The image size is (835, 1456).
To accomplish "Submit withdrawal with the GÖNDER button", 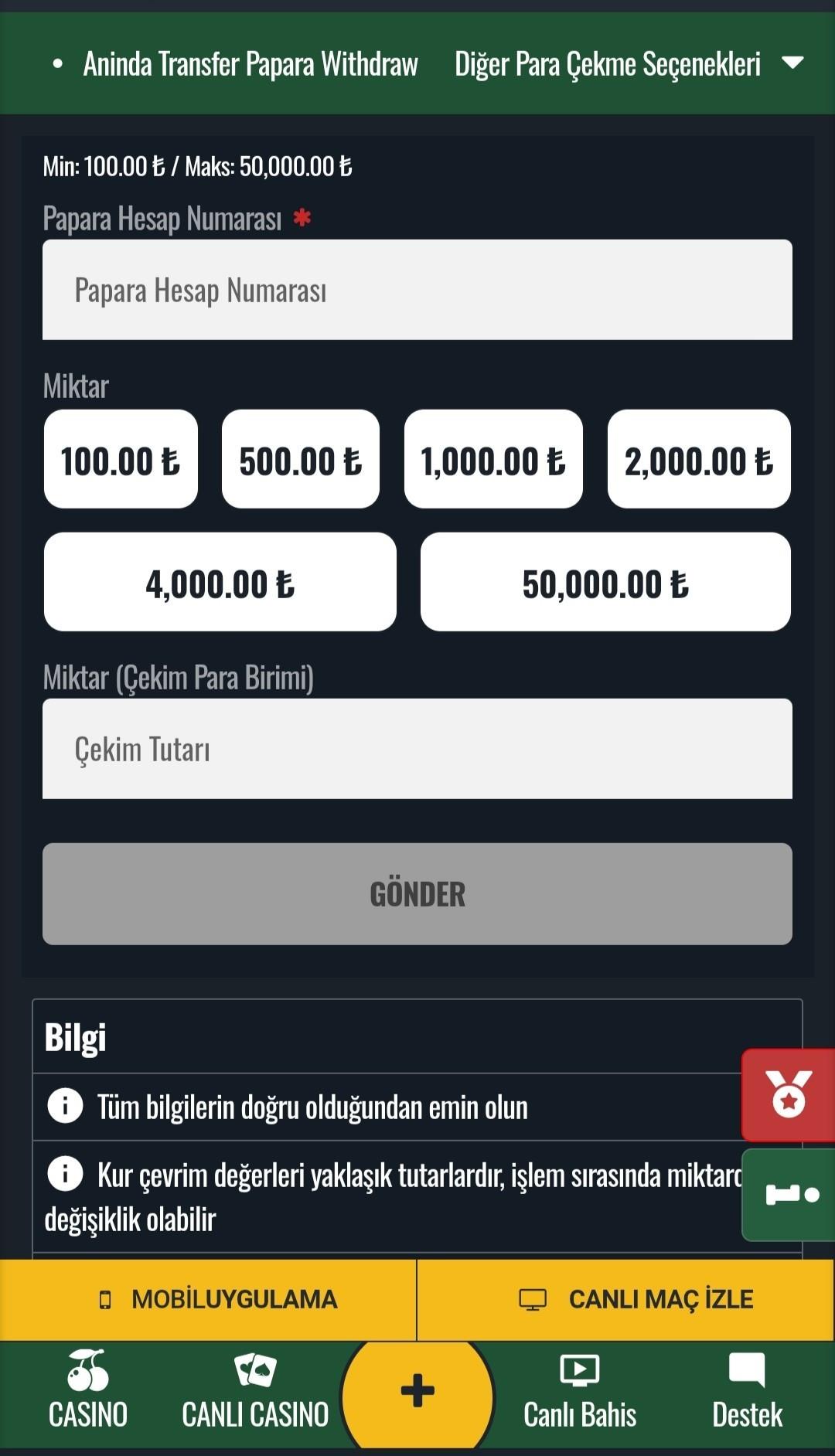I will (417, 894).
